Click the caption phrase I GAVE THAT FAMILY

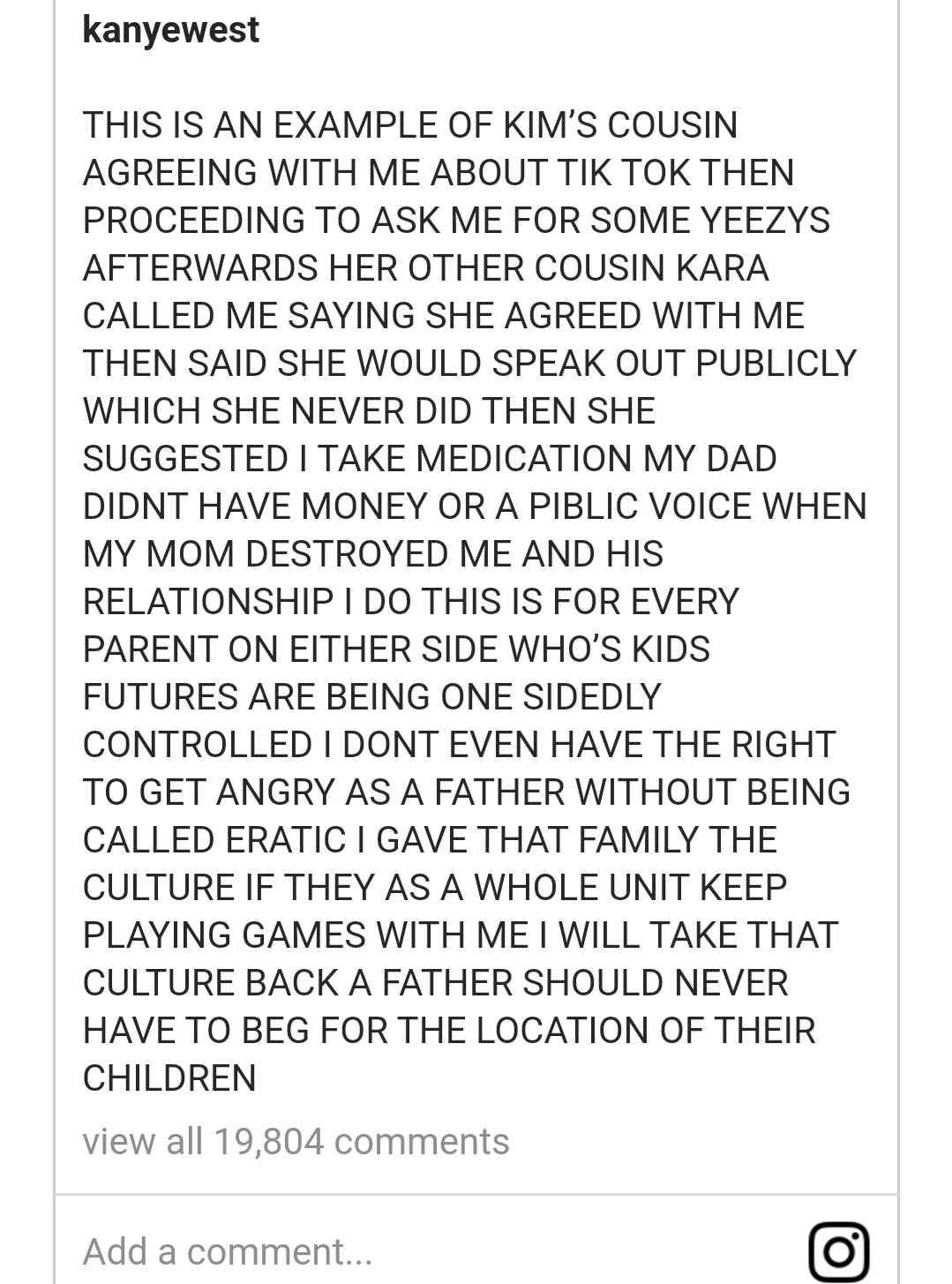[525, 838]
